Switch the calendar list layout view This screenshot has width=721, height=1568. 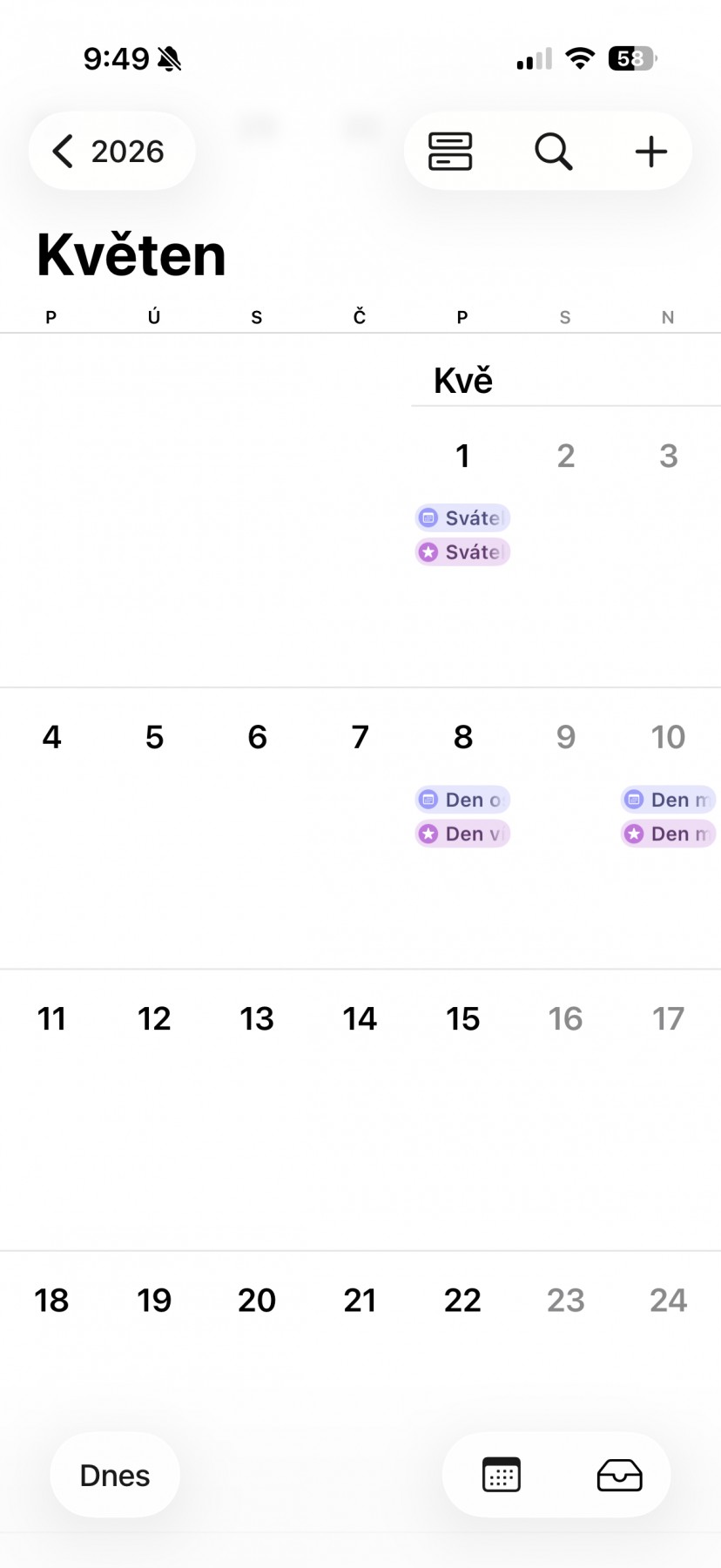tap(450, 152)
